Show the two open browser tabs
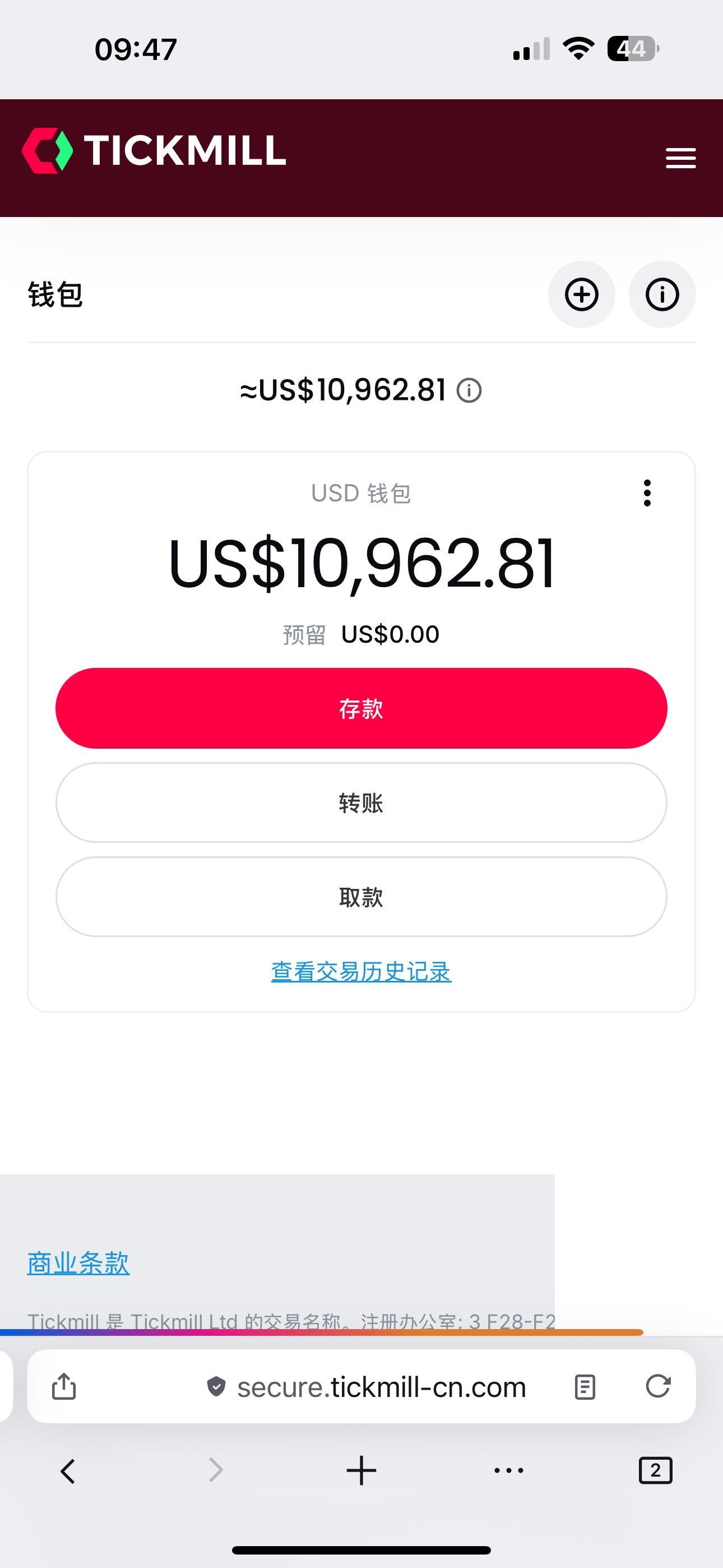 (655, 1470)
